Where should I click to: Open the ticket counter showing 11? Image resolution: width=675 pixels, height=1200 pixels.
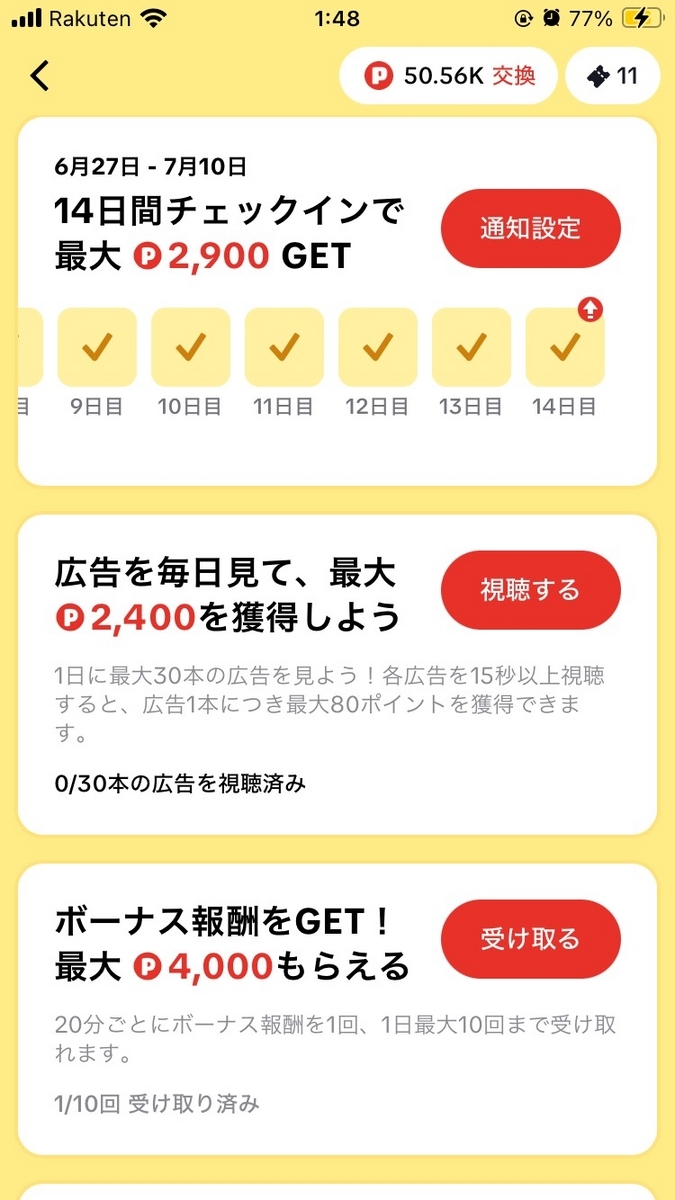(613, 76)
